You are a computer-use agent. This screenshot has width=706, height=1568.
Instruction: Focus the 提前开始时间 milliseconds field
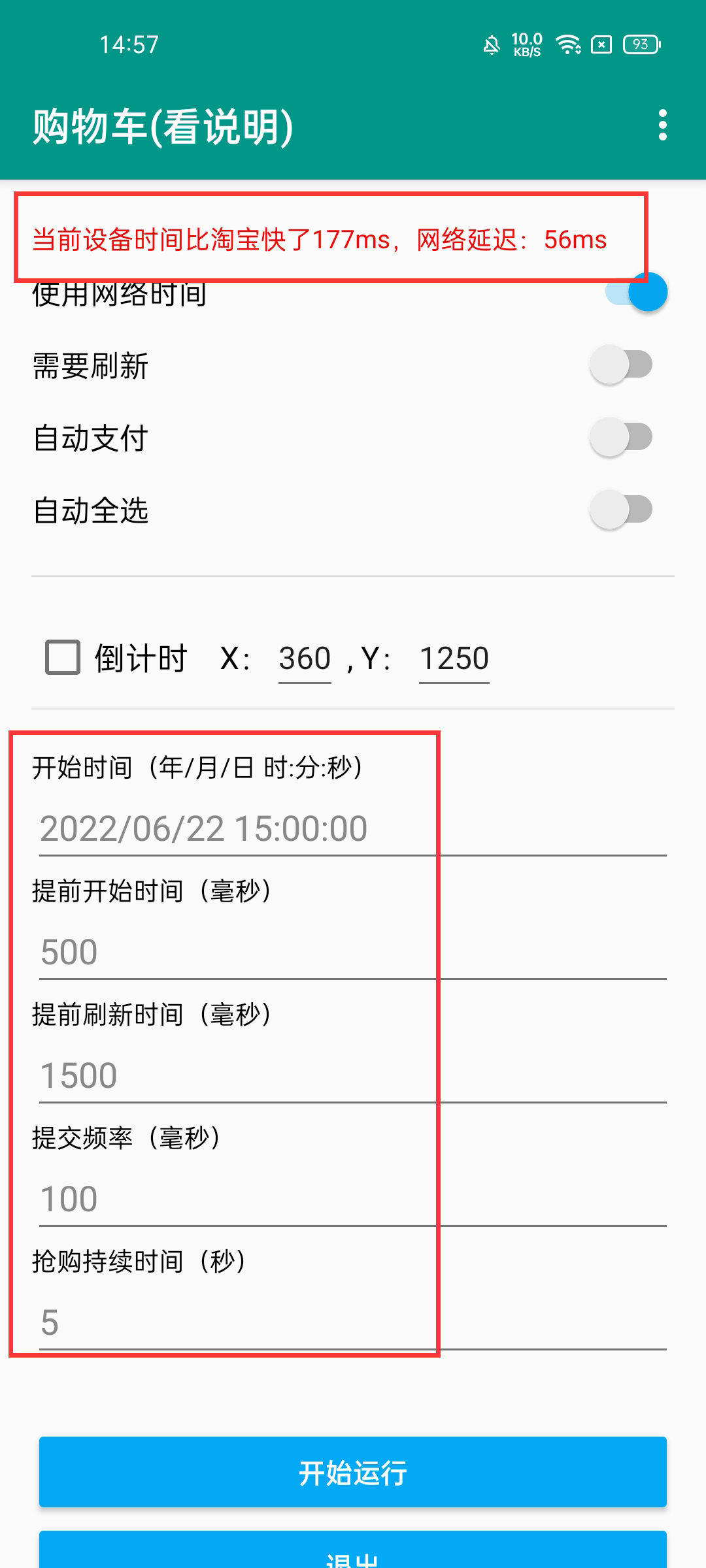353,952
